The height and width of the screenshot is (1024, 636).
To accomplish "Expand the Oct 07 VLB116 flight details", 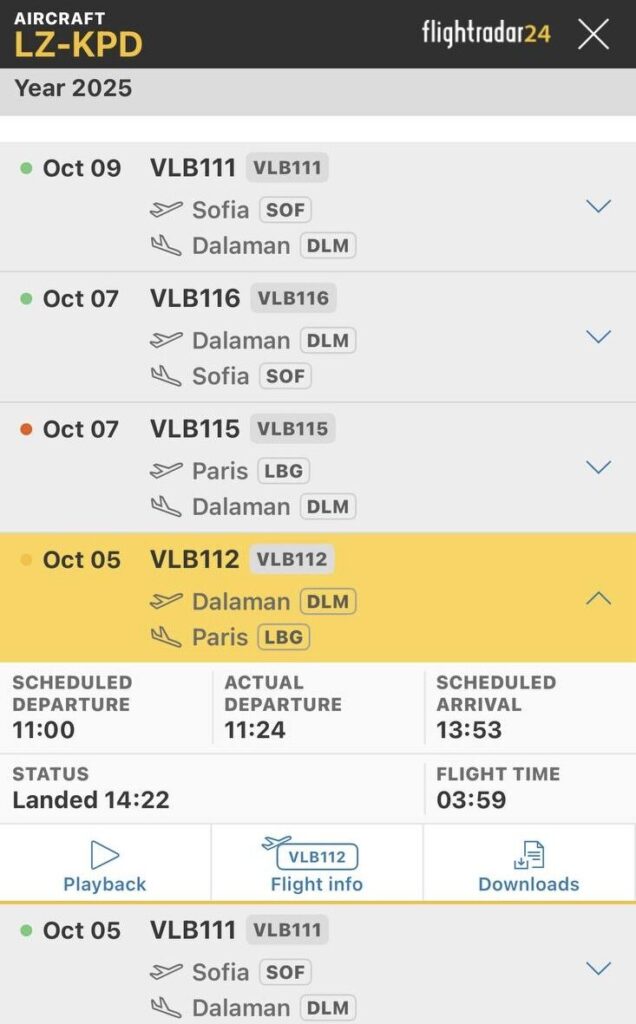I will pos(598,337).
